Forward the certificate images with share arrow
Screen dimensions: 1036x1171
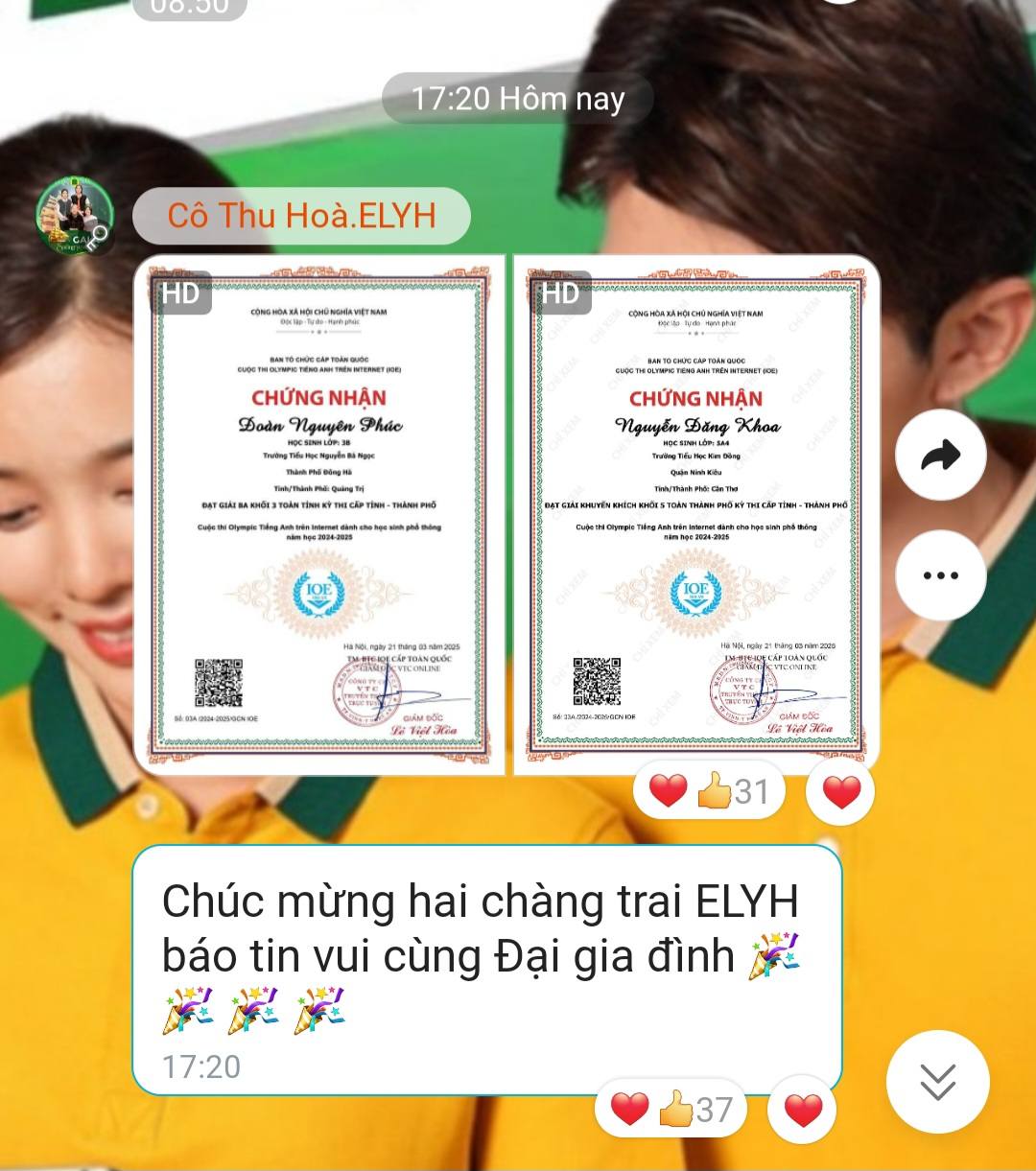[x=940, y=456]
